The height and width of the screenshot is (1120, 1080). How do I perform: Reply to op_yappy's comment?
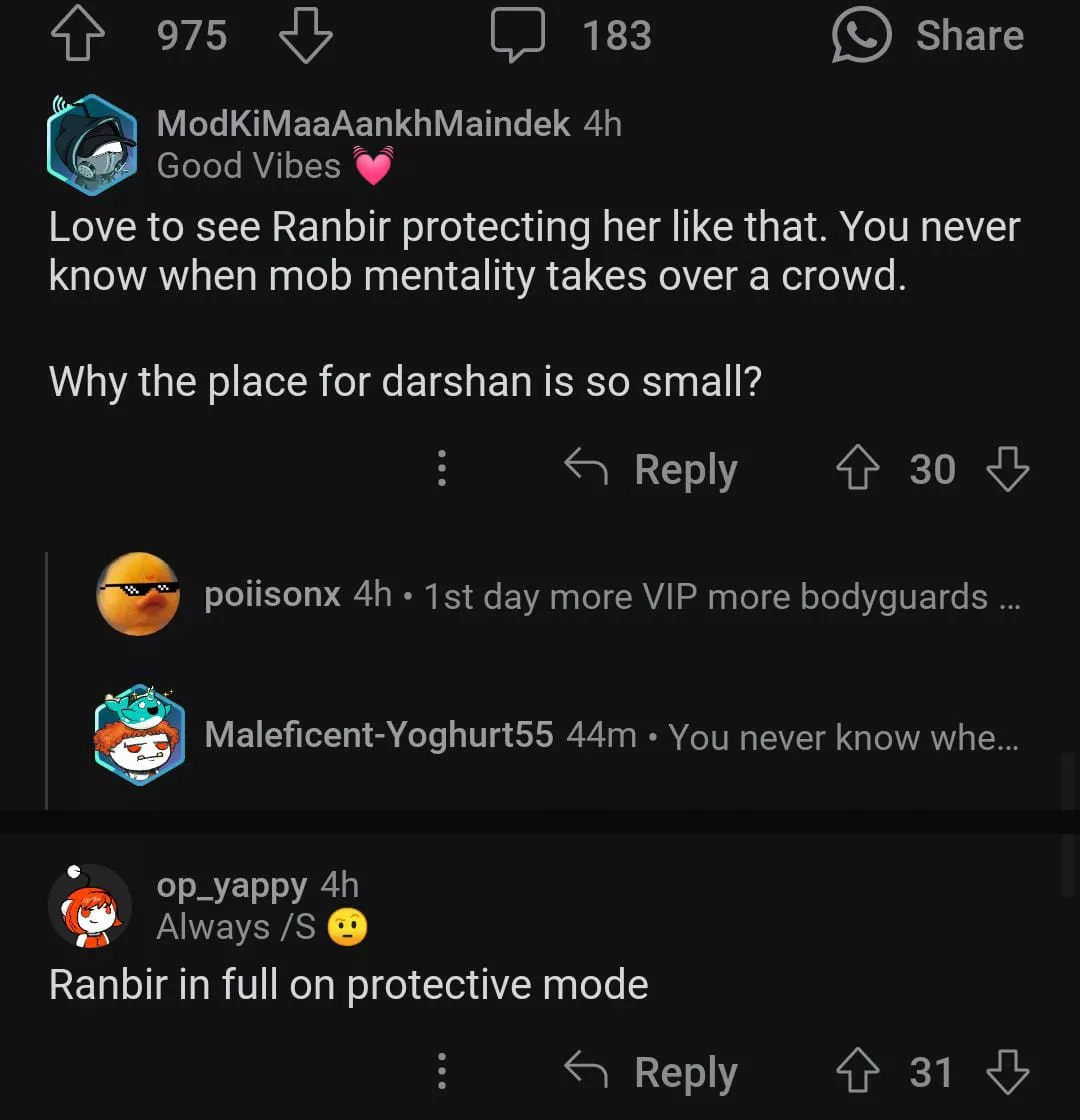(x=652, y=1073)
